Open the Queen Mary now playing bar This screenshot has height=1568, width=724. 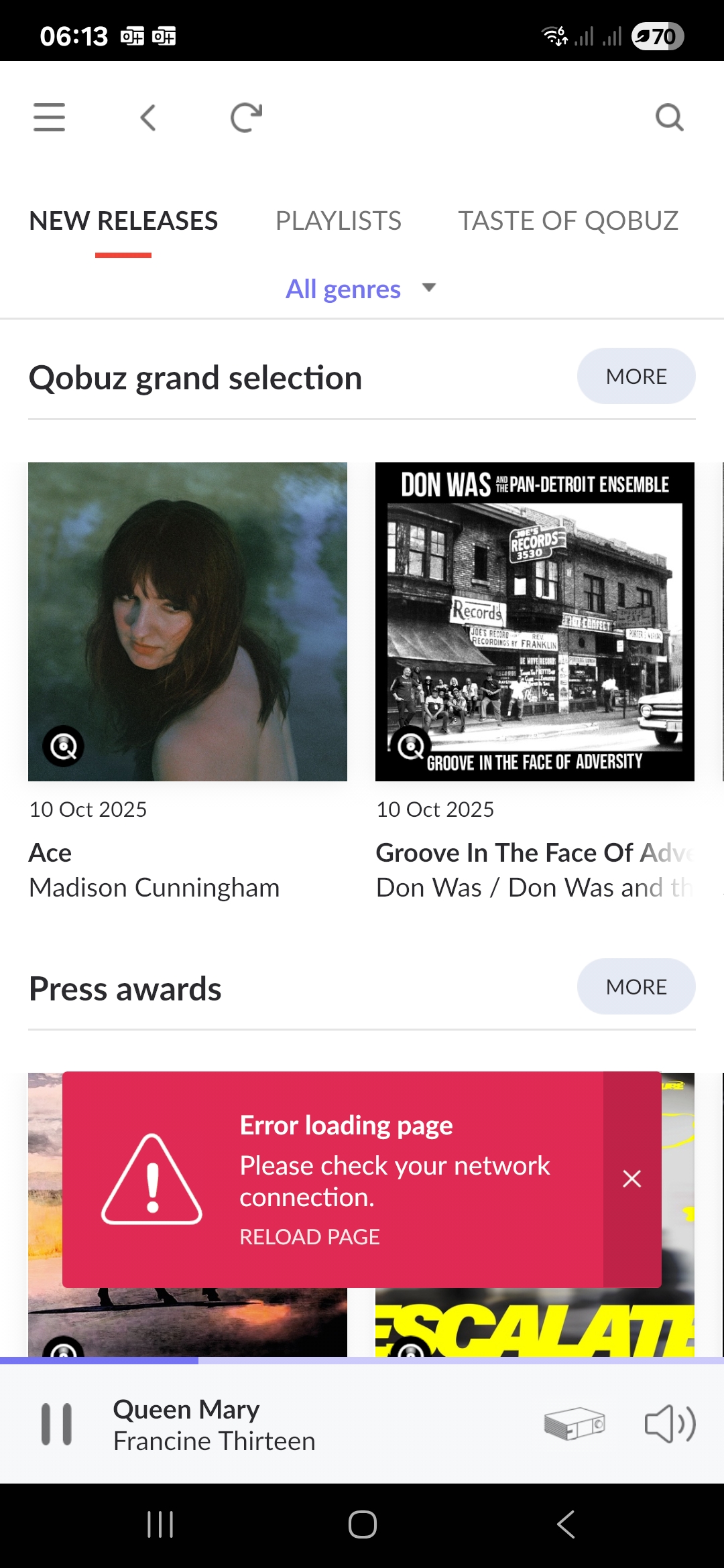pos(215,1424)
